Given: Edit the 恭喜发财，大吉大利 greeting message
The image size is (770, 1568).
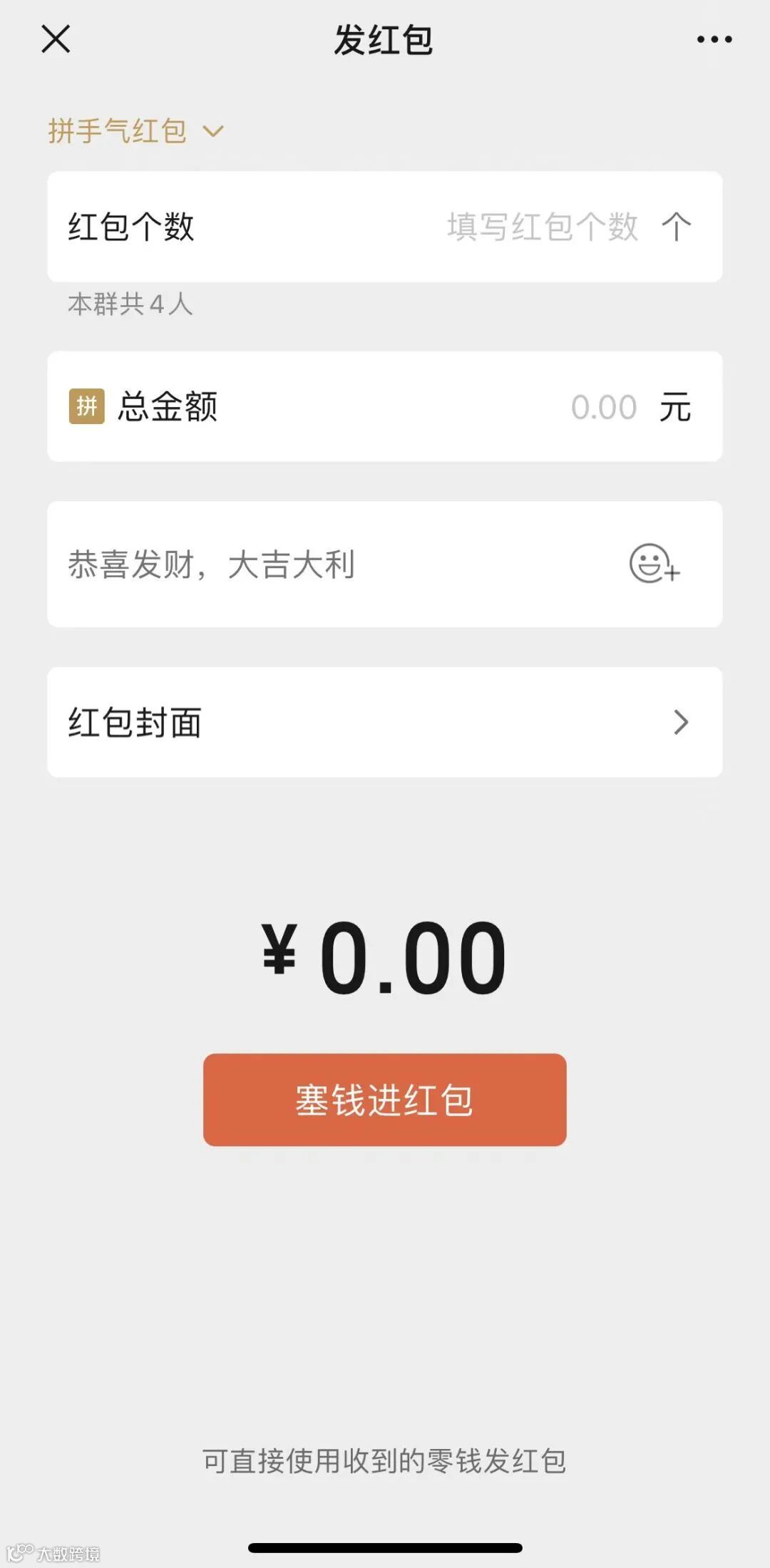Looking at the screenshot, I should click(x=285, y=565).
